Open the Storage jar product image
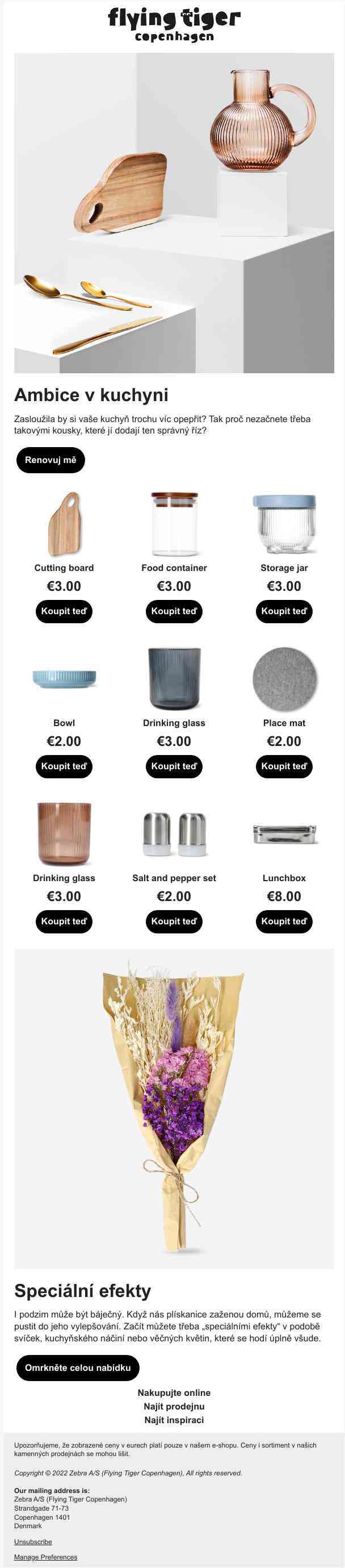The width and height of the screenshot is (345, 1568). click(x=284, y=524)
